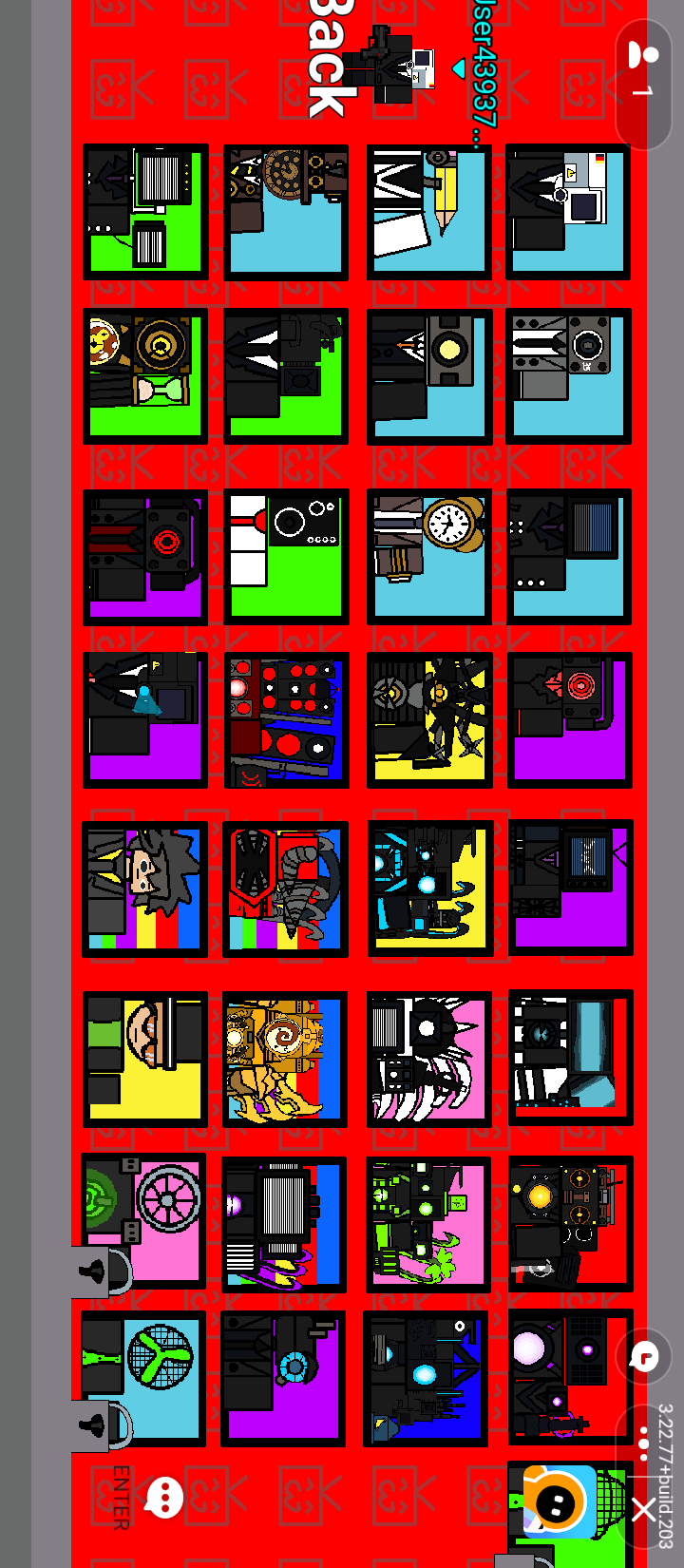Select the alarm clock character tile

pos(428,556)
